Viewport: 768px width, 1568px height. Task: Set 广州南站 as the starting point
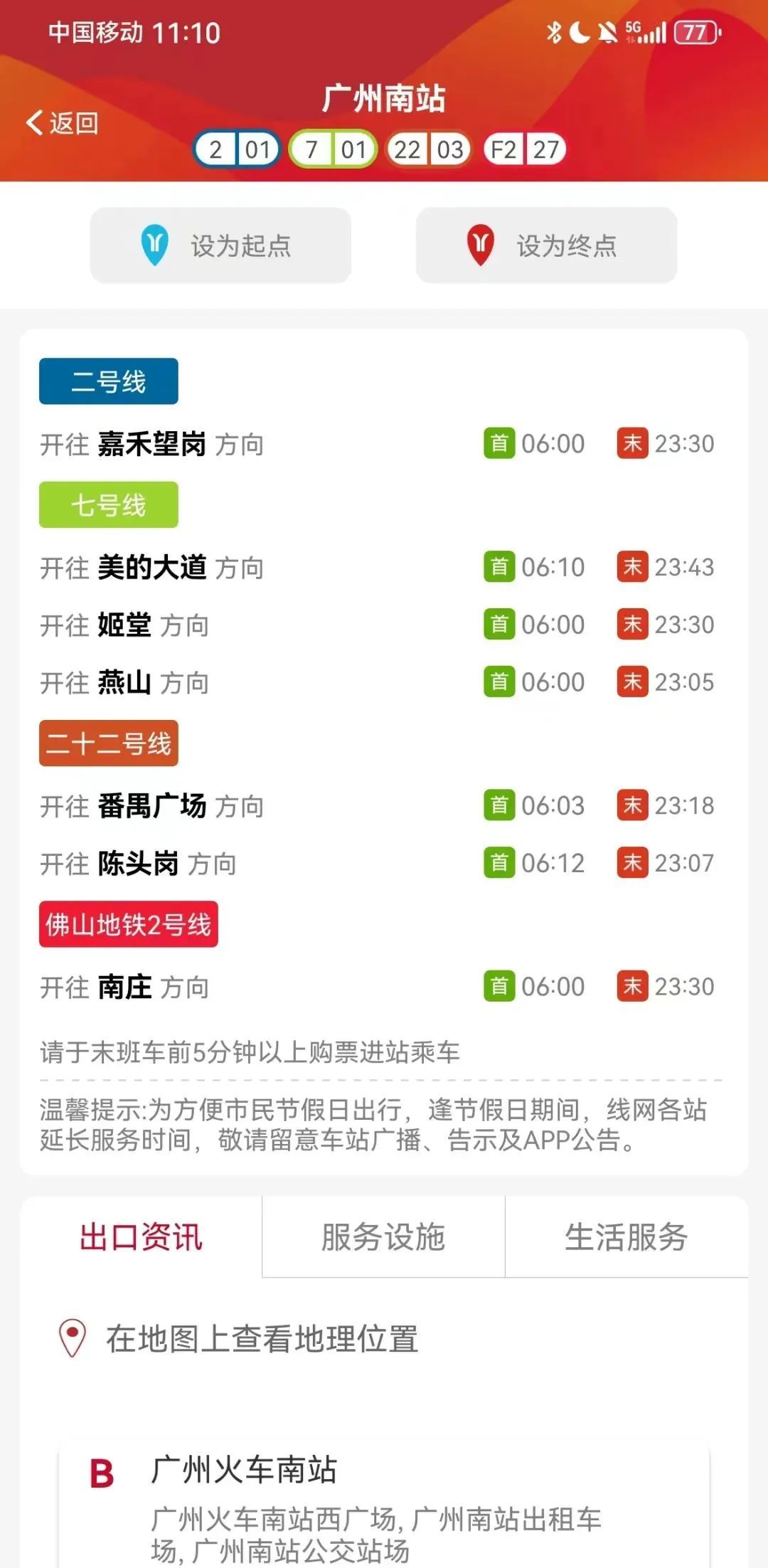pos(220,245)
